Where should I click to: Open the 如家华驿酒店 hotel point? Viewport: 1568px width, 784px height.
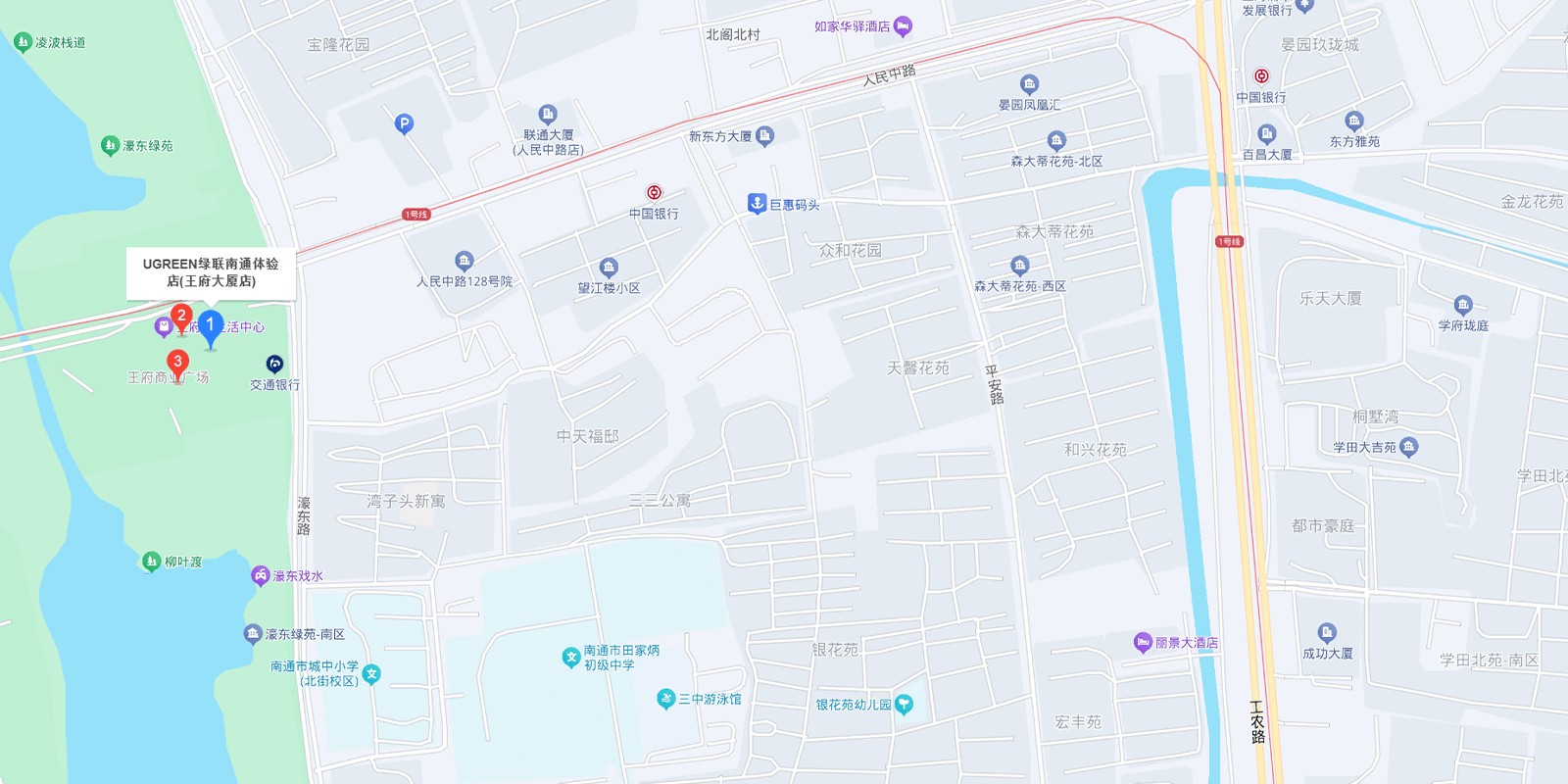(904, 26)
